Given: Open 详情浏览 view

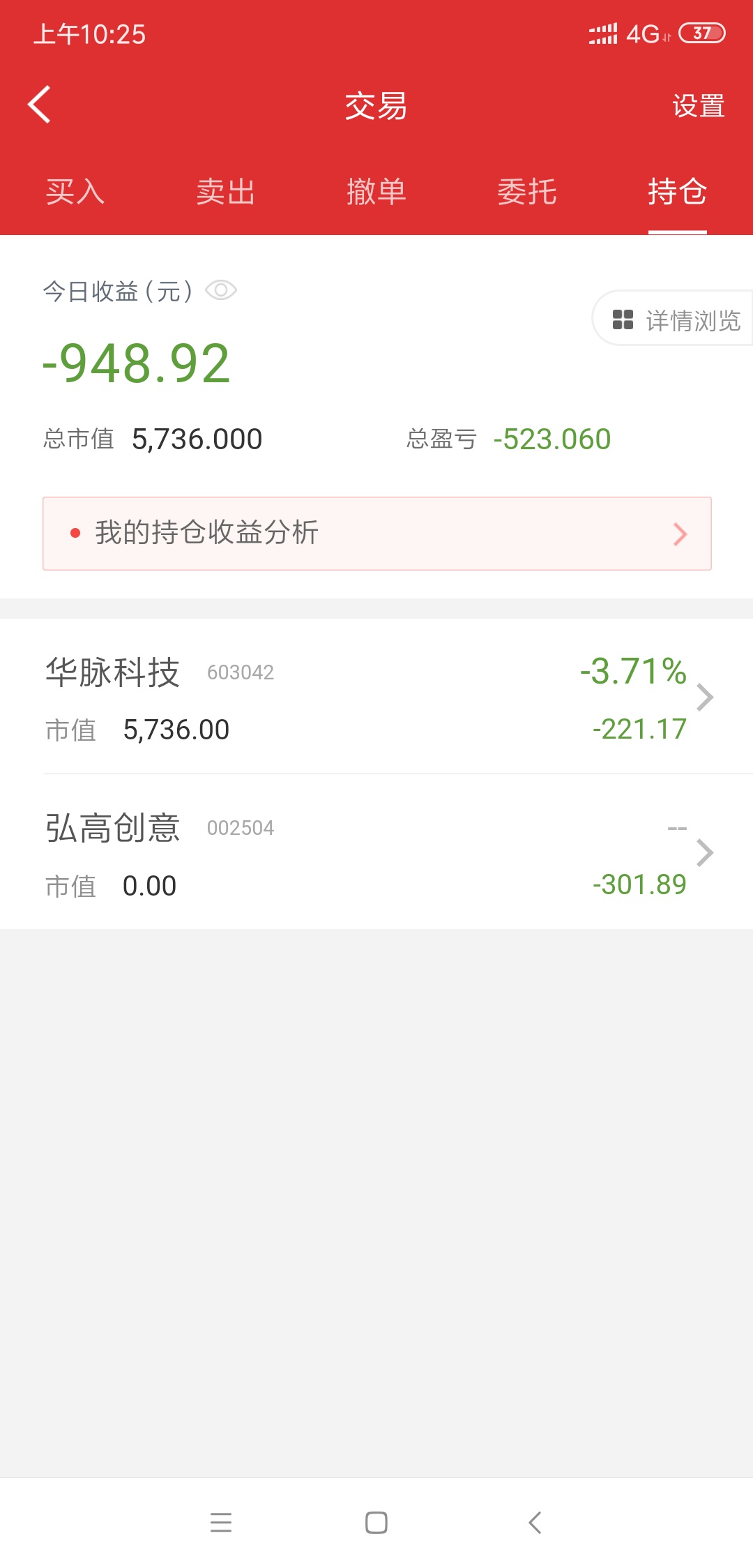Looking at the screenshot, I should pos(673,319).
